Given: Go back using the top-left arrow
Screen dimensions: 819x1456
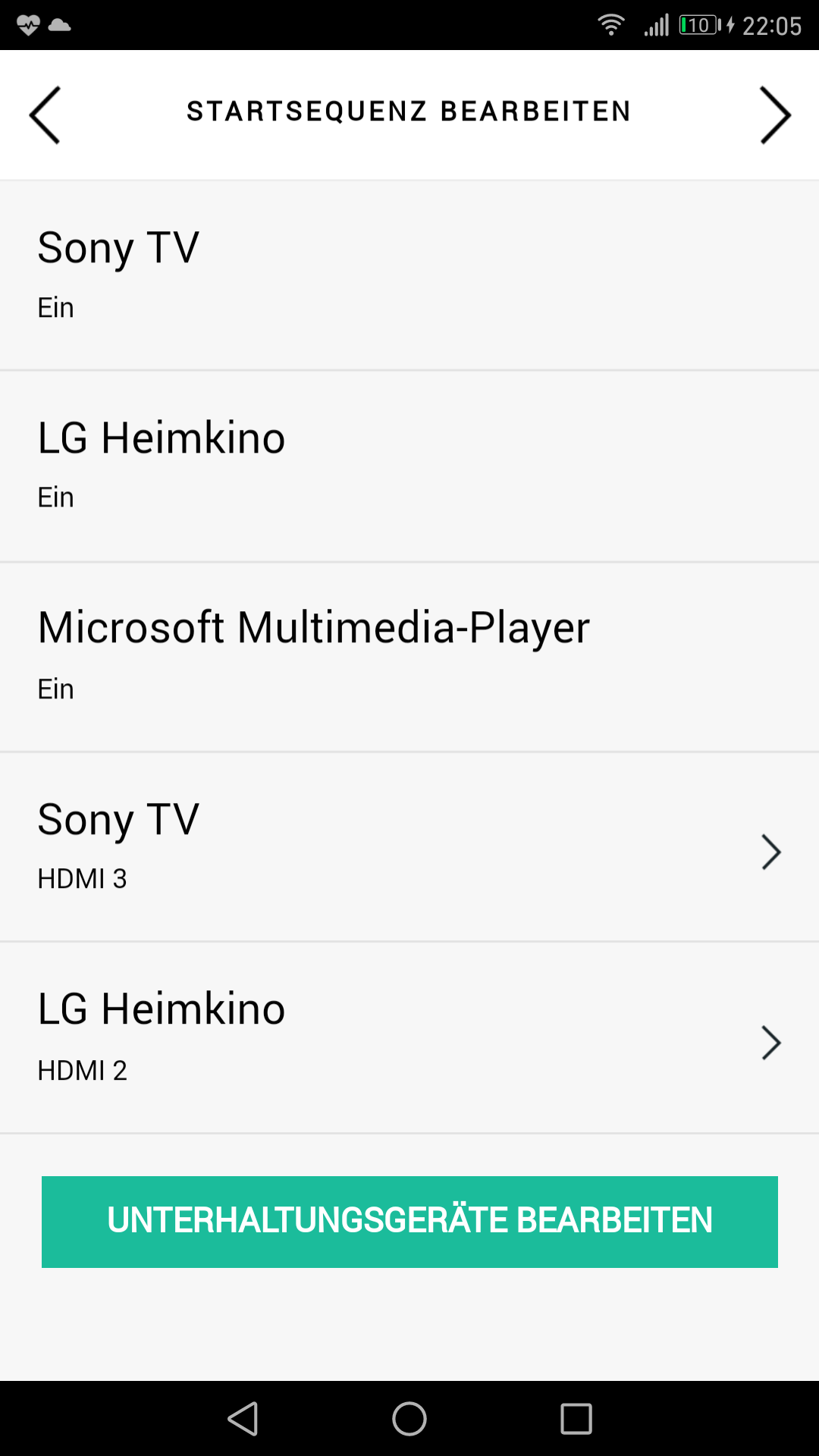Looking at the screenshot, I should tap(44, 115).
